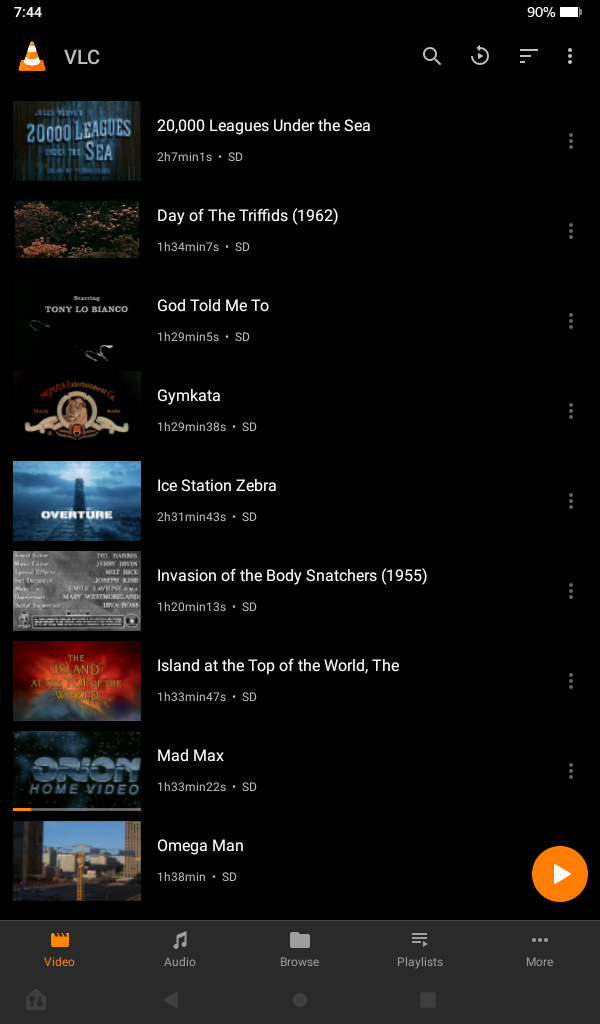
Task: Open search in VLC
Action: pyautogui.click(x=432, y=56)
